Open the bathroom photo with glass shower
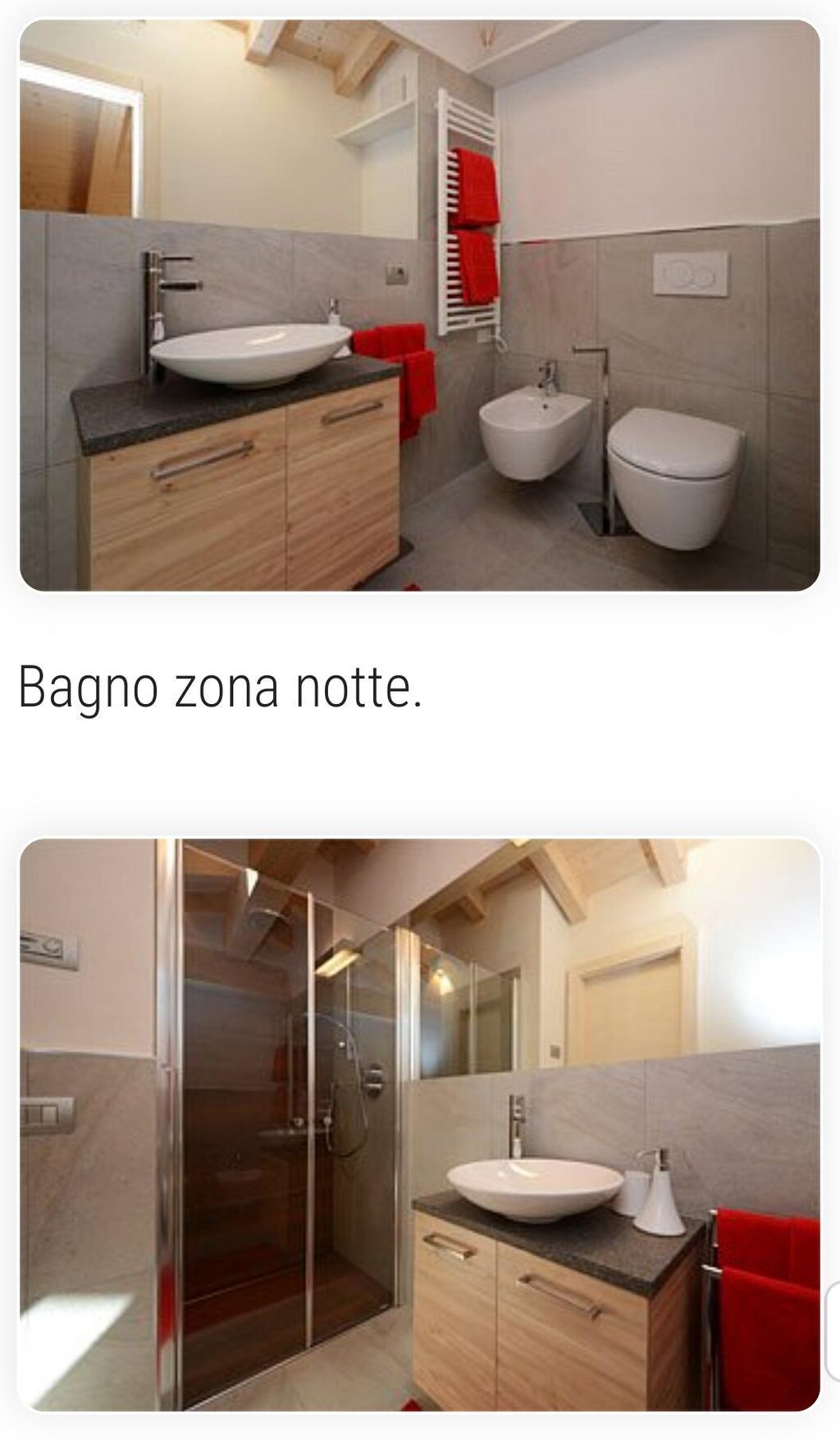This screenshot has width=840, height=1440. pos(420,1125)
